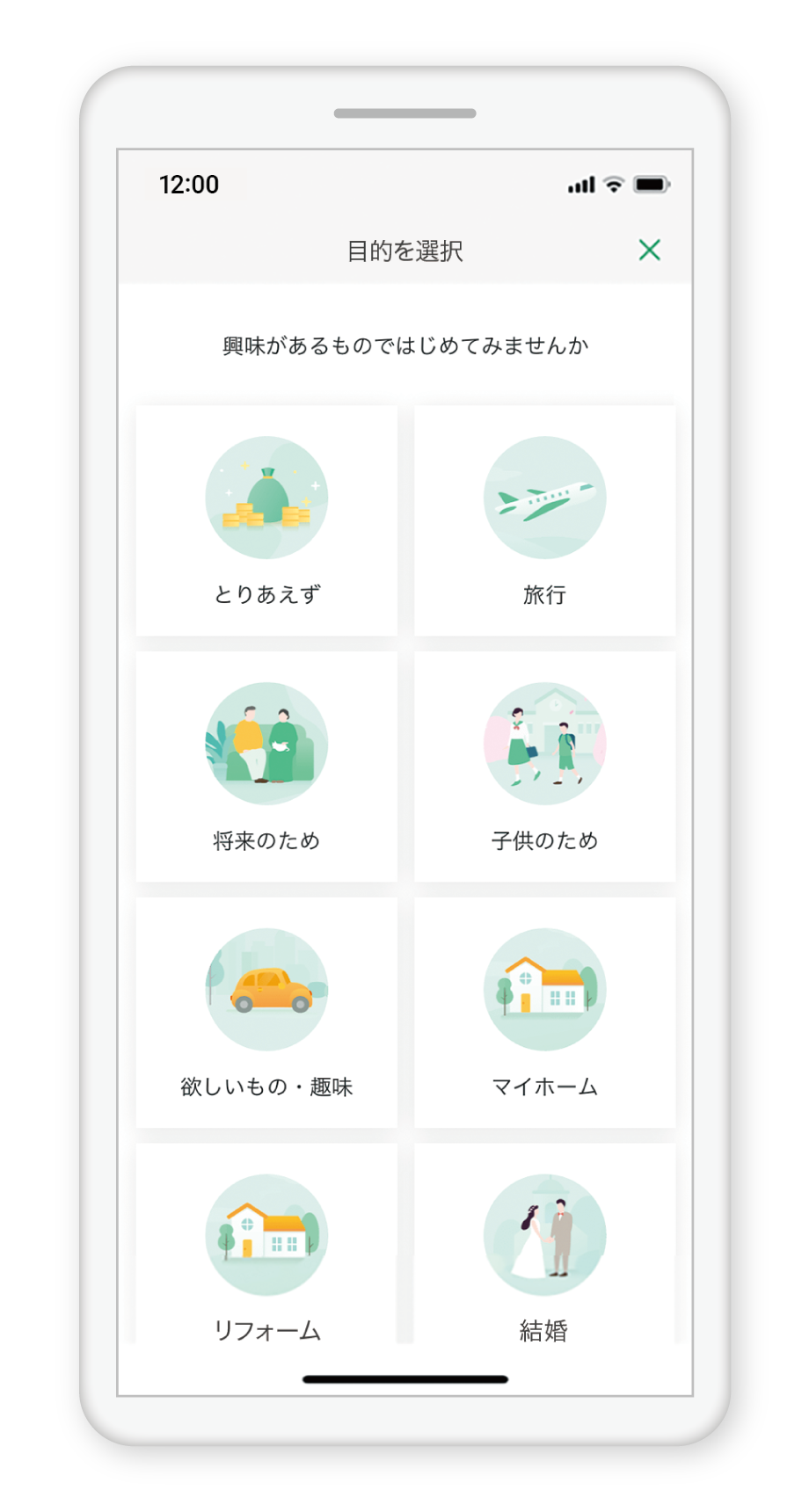Tap the airplane icon for 旅行

click(x=544, y=498)
